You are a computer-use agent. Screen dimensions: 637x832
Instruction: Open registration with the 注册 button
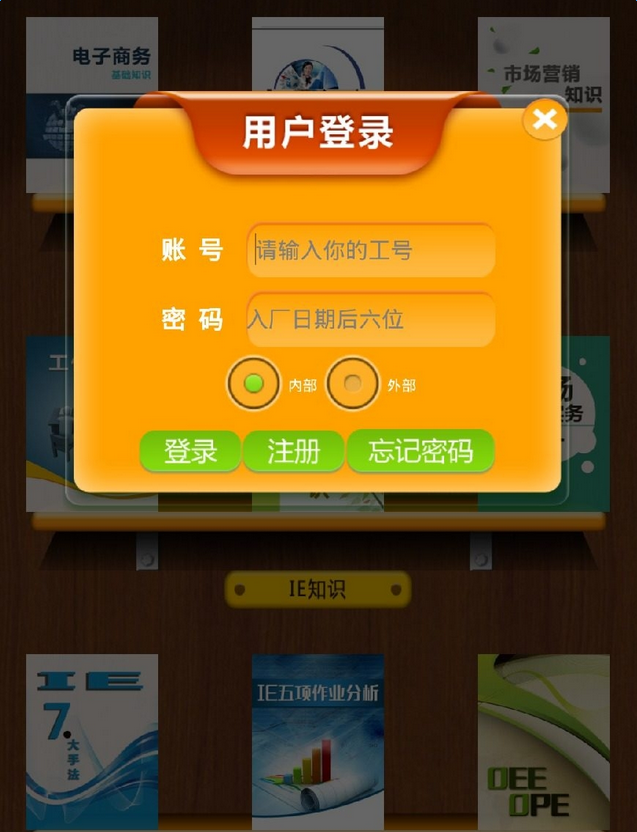tap(294, 451)
